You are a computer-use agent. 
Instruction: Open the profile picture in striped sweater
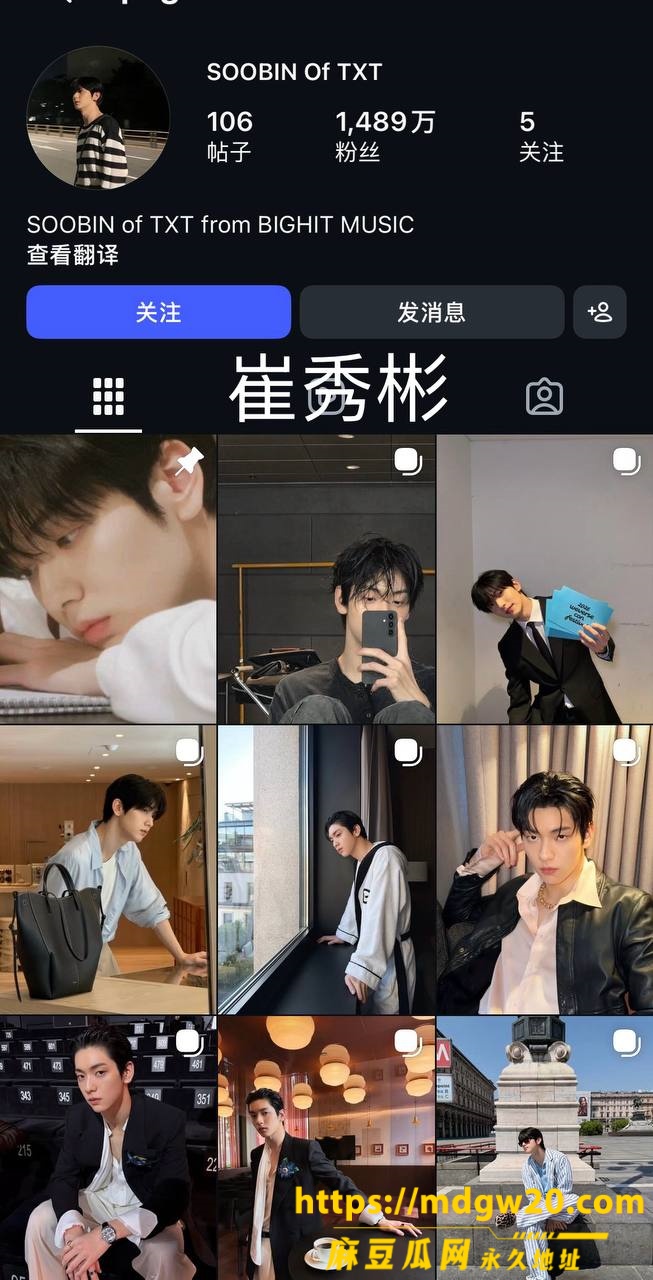tap(98, 117)
